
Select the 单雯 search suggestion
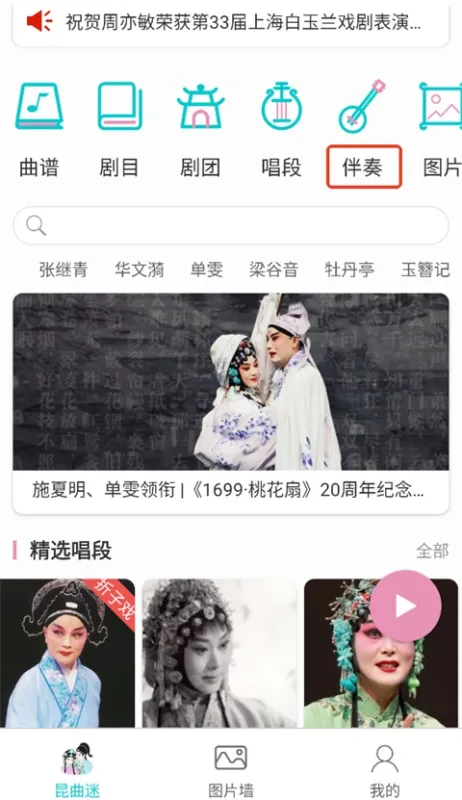click(x=207, y=269)
